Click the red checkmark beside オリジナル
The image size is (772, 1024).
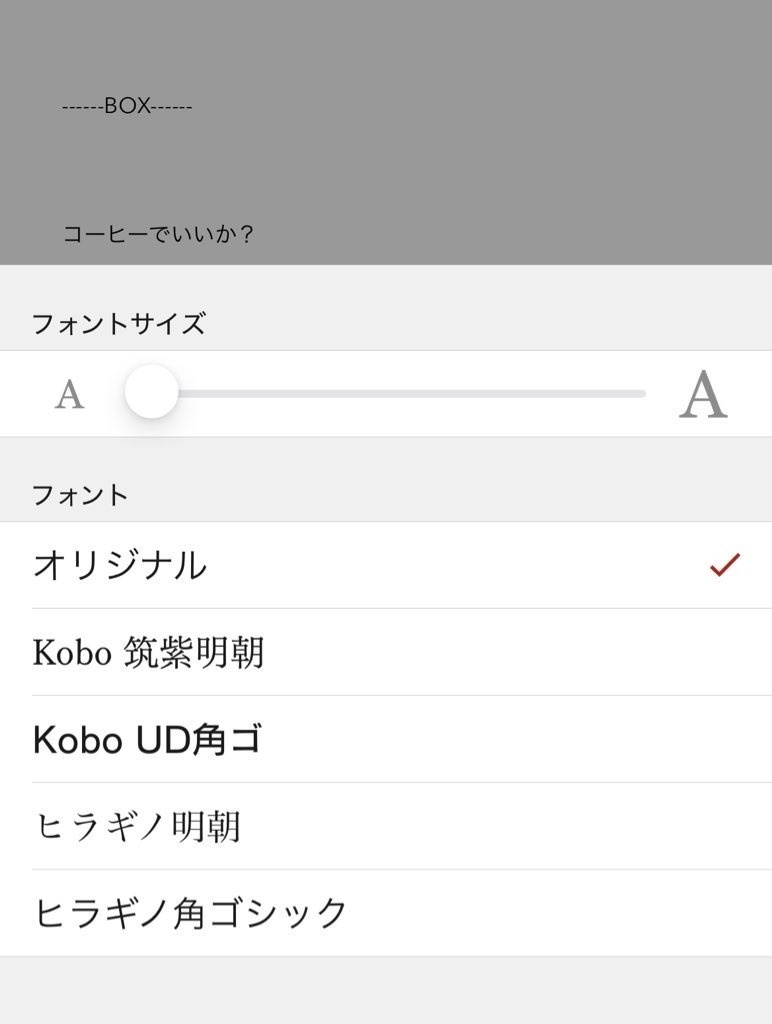[722, 565]
